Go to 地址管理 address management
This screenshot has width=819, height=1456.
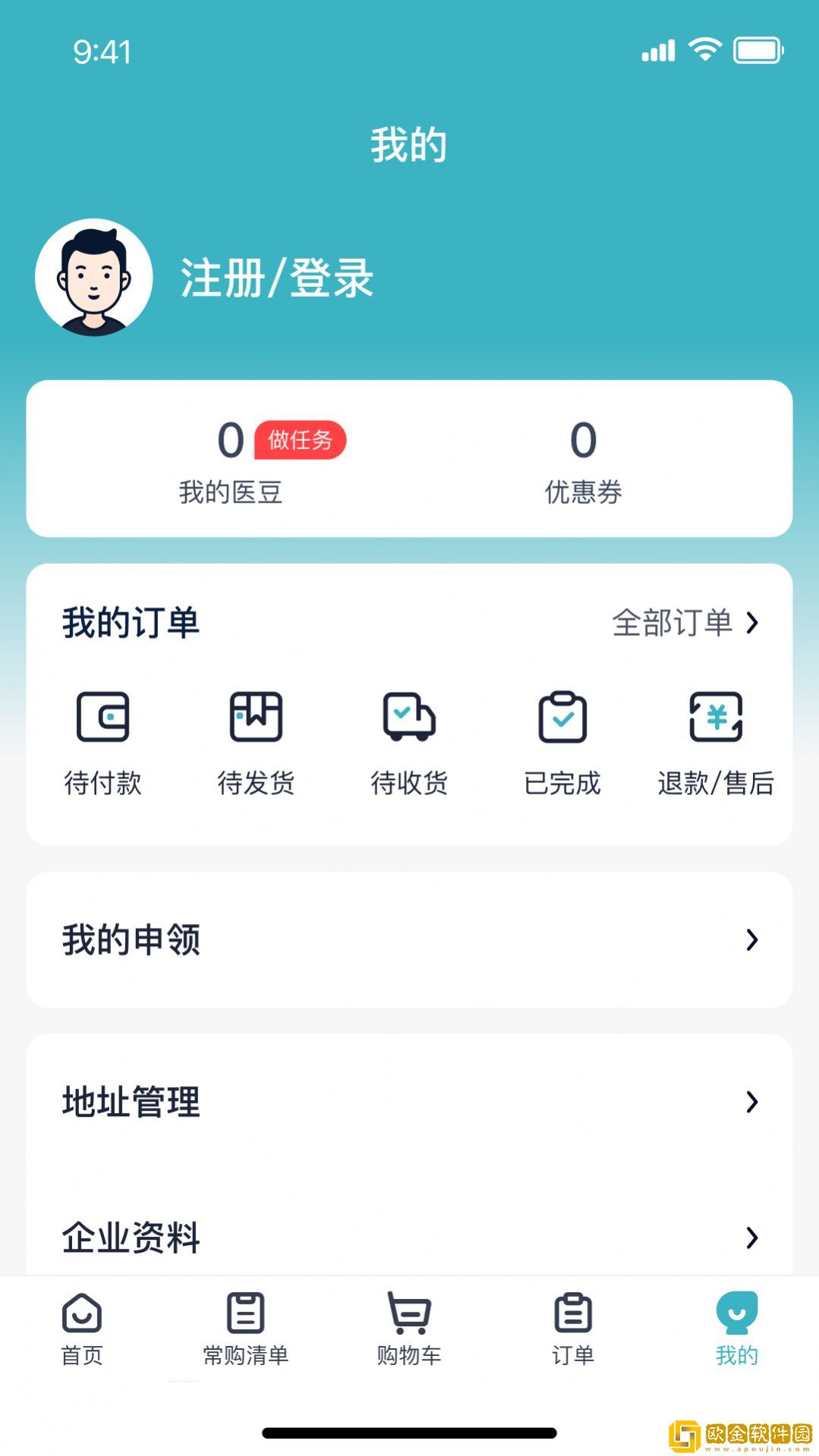tap(409, 1102)
